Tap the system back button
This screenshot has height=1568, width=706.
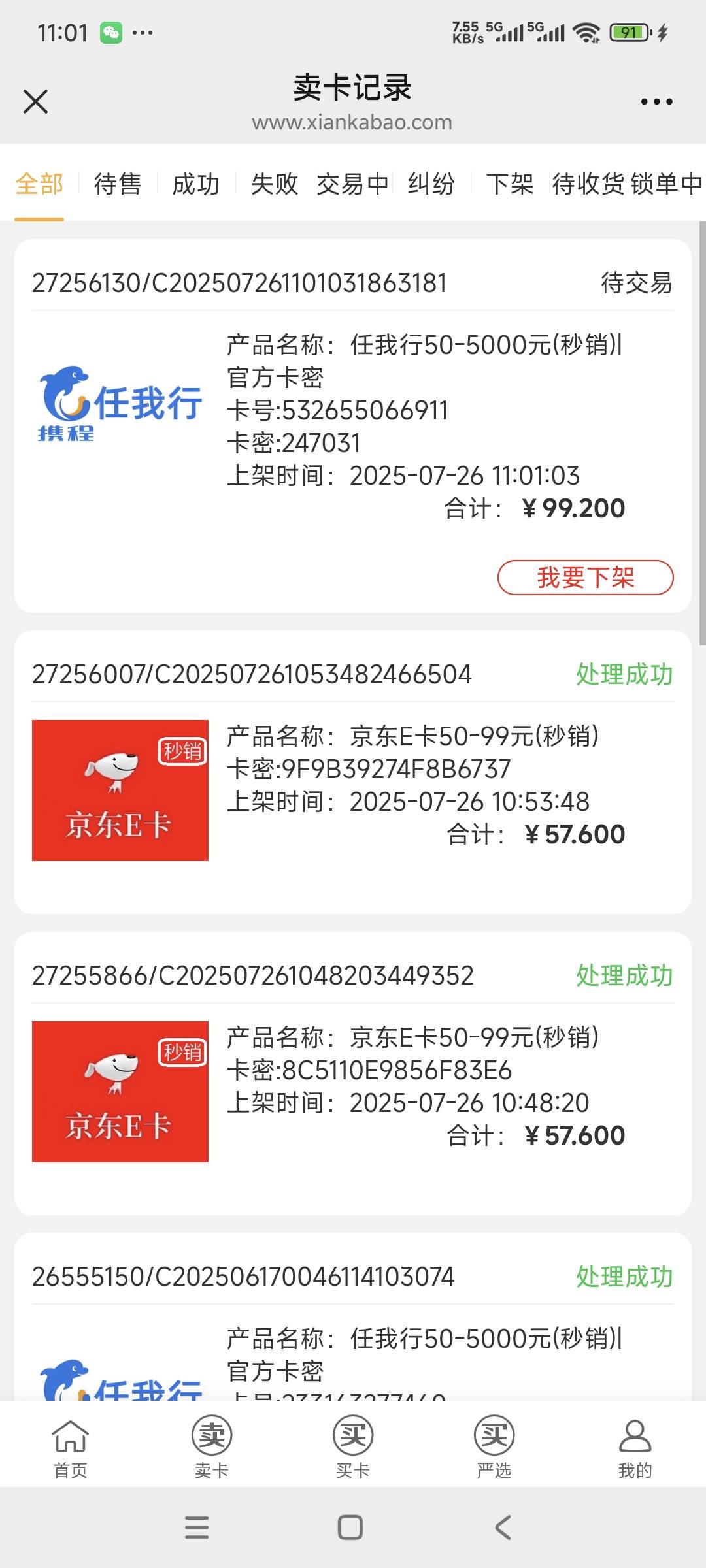[503, 1527]
